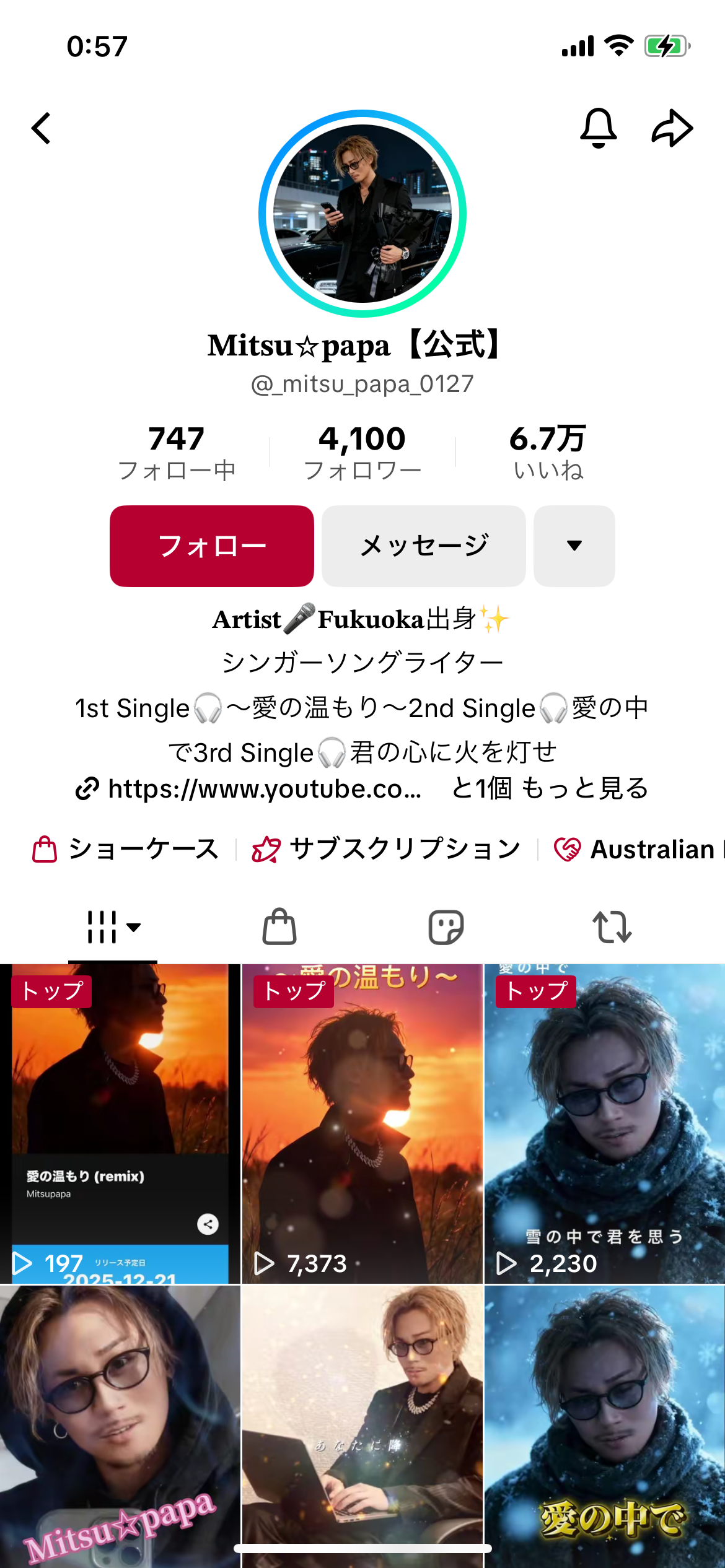The image size is (725, 1568).
Task: Follow Mitsu☆papa with the red フォロー button
Action: click(212, 546)
